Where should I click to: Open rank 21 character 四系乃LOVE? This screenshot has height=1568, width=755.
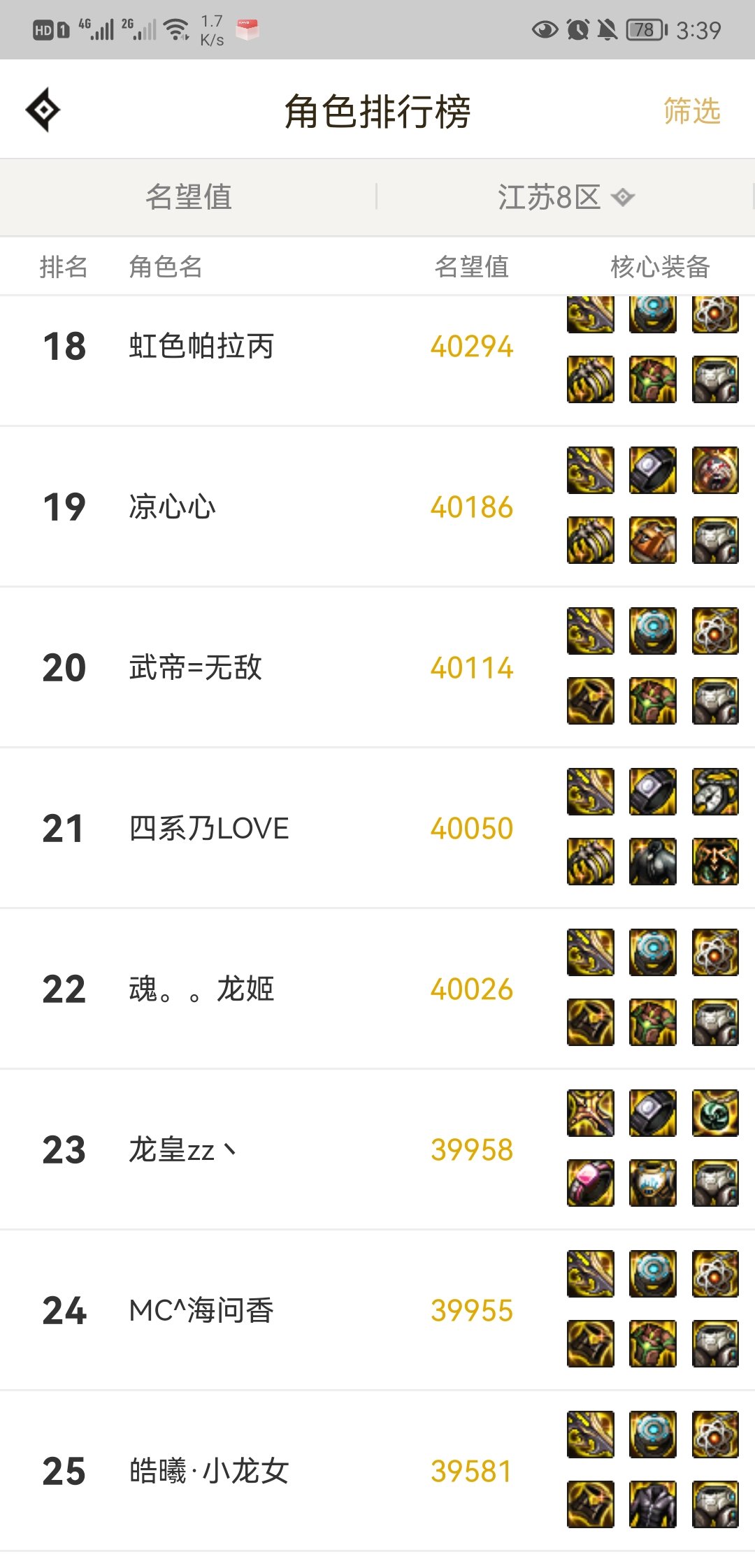click(377, 828)
